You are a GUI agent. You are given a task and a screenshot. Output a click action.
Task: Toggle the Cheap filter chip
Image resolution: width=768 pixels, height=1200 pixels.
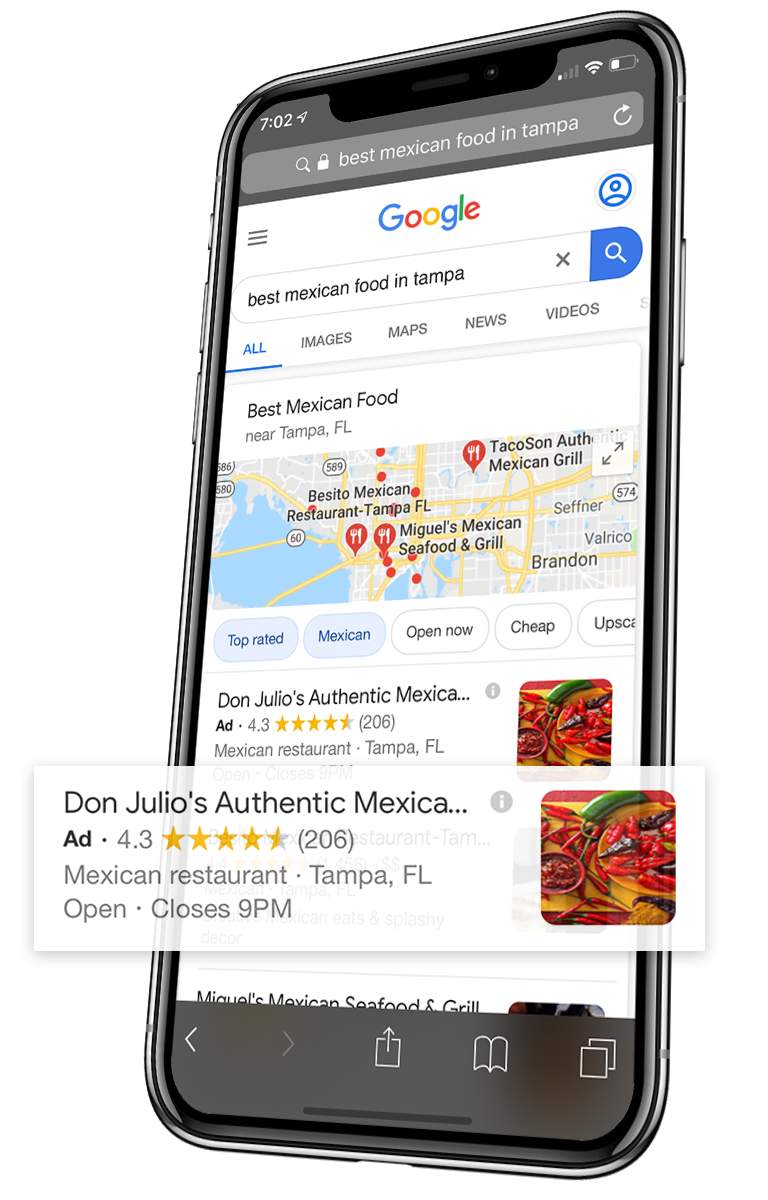533,626
